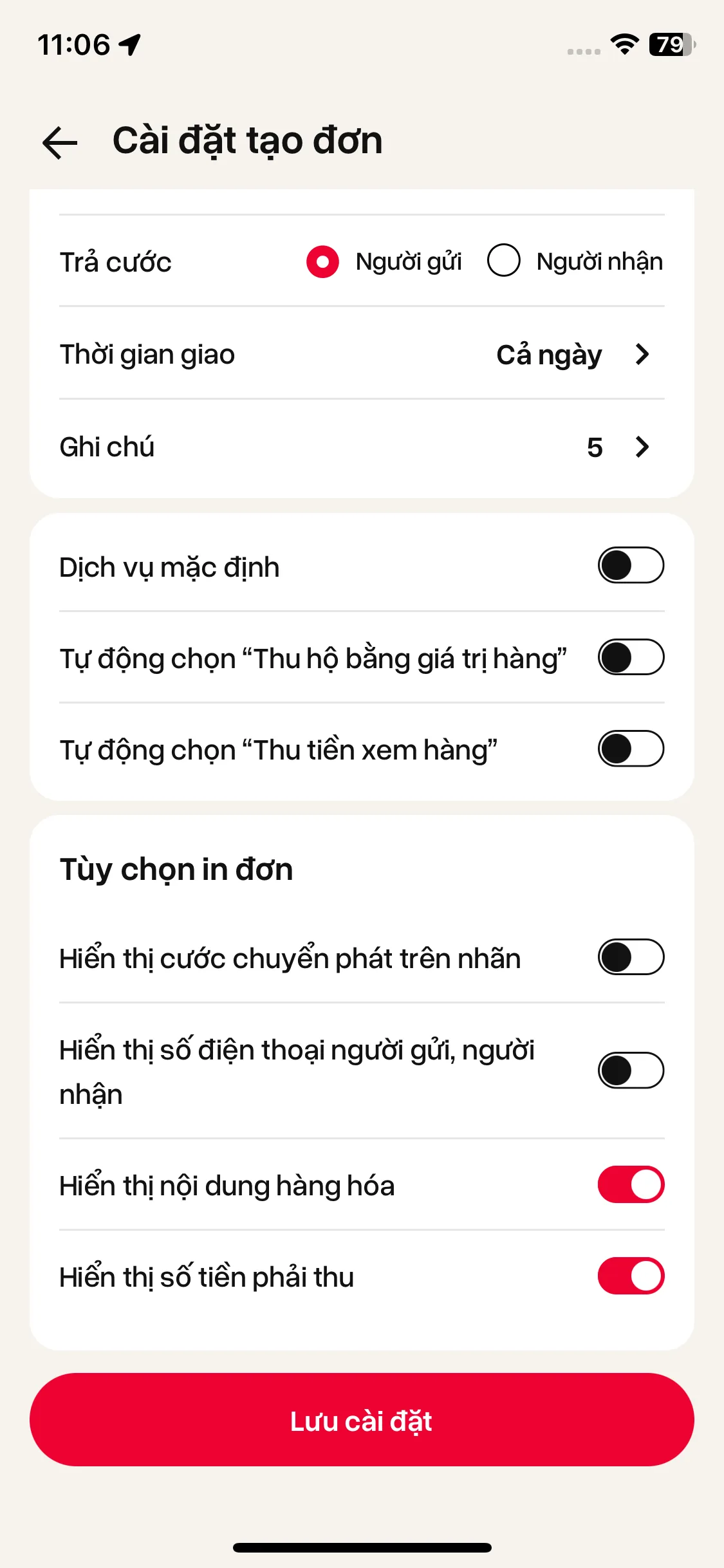The width and height of the screenshot is (724, 1568).
Task: Click the location arrow in the status bar
Action: tap(129, 44)
